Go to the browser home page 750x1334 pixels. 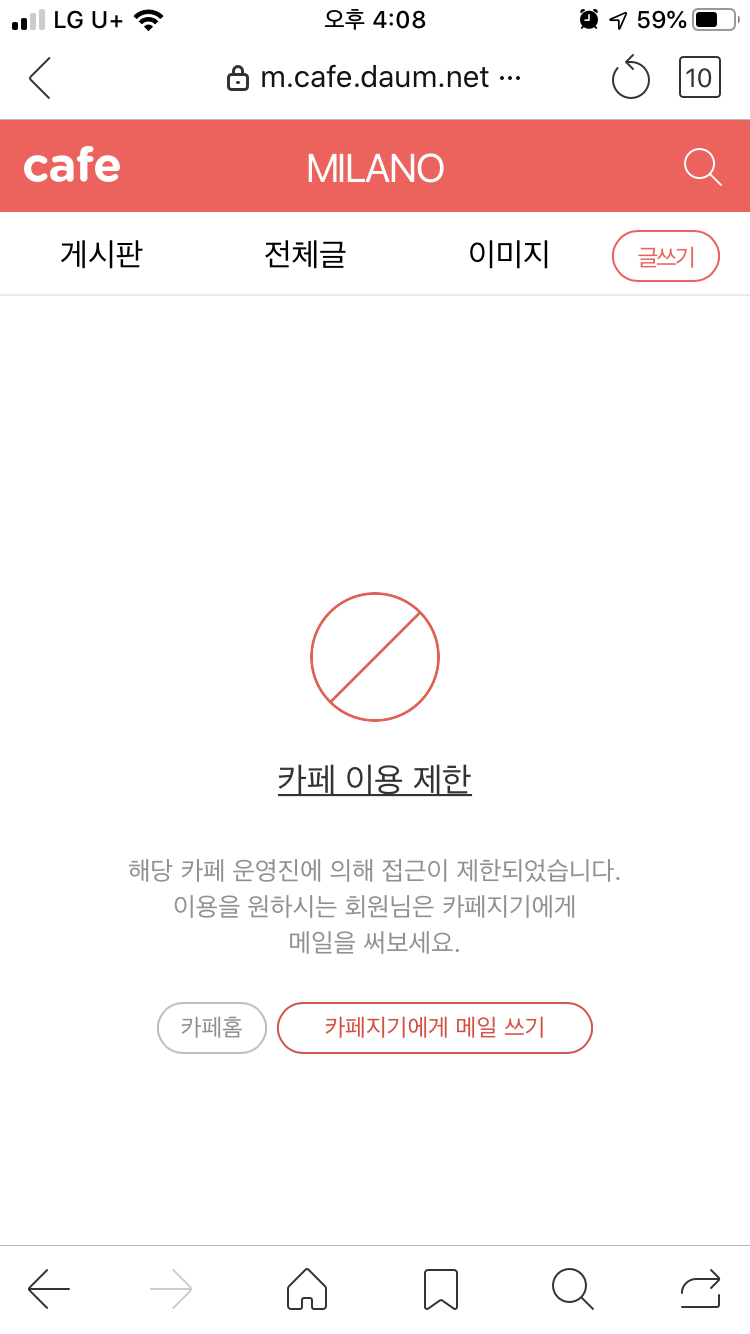point(307,1289)
